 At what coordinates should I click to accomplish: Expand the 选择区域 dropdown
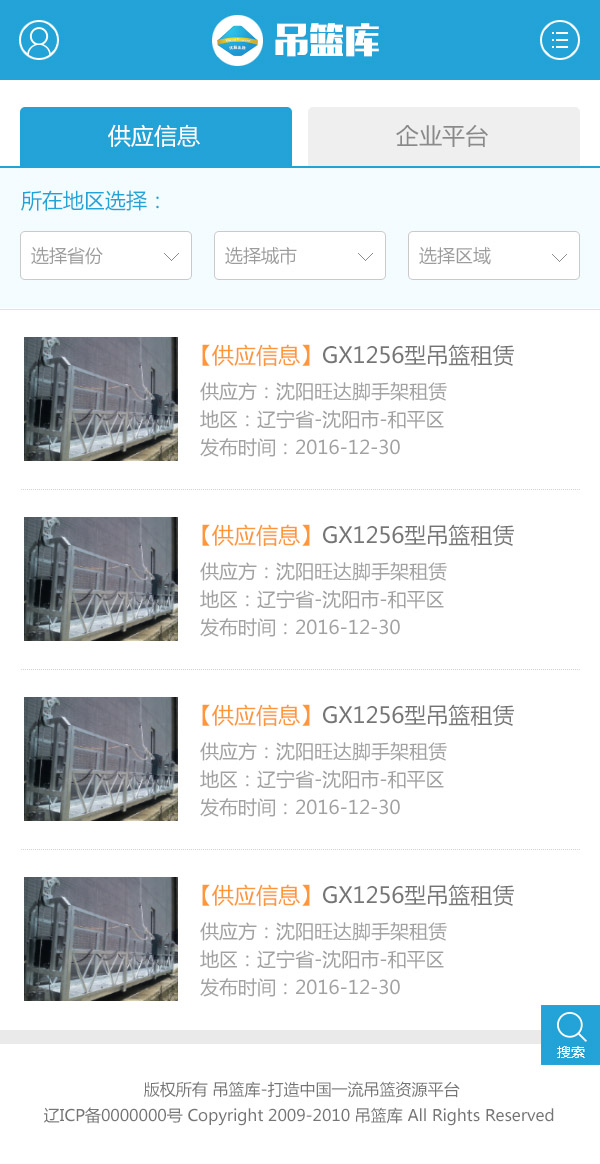494,256
